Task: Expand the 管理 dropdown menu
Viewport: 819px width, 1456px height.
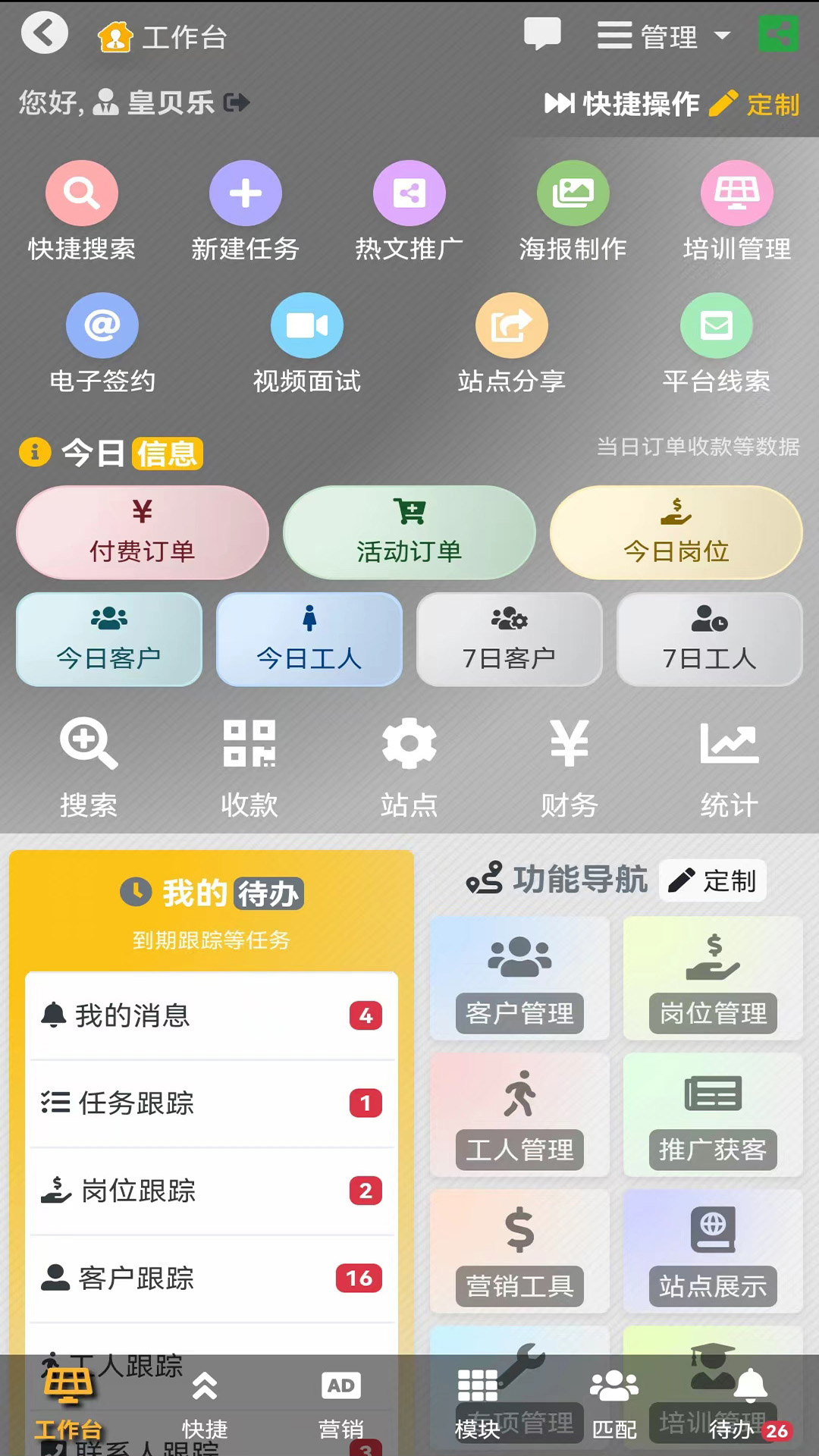Action: (x=664, y=36)
